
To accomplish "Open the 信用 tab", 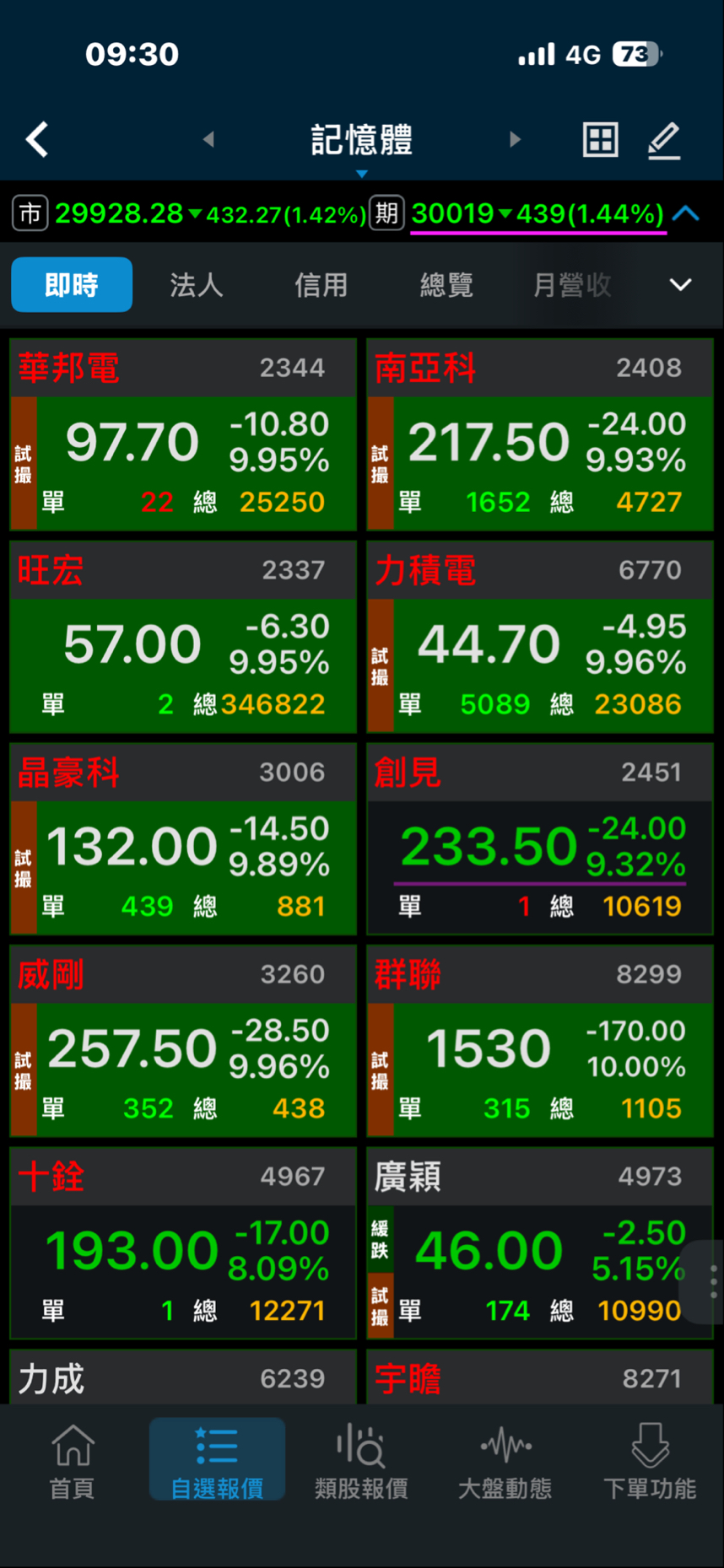I will tap(321, 285).
